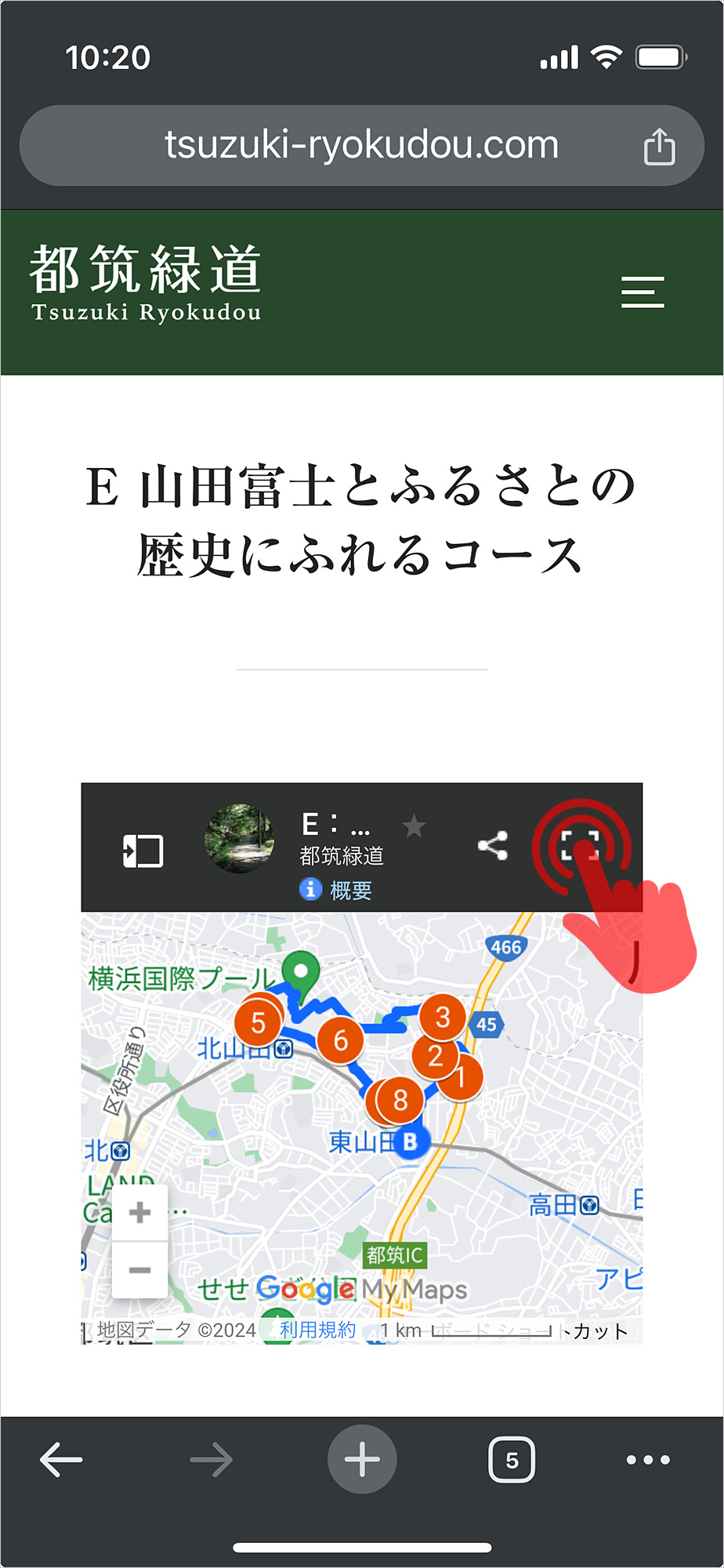Open the hamburger menu in the site header
This screenshot has height=1568, width=724.
coord(643,292)
